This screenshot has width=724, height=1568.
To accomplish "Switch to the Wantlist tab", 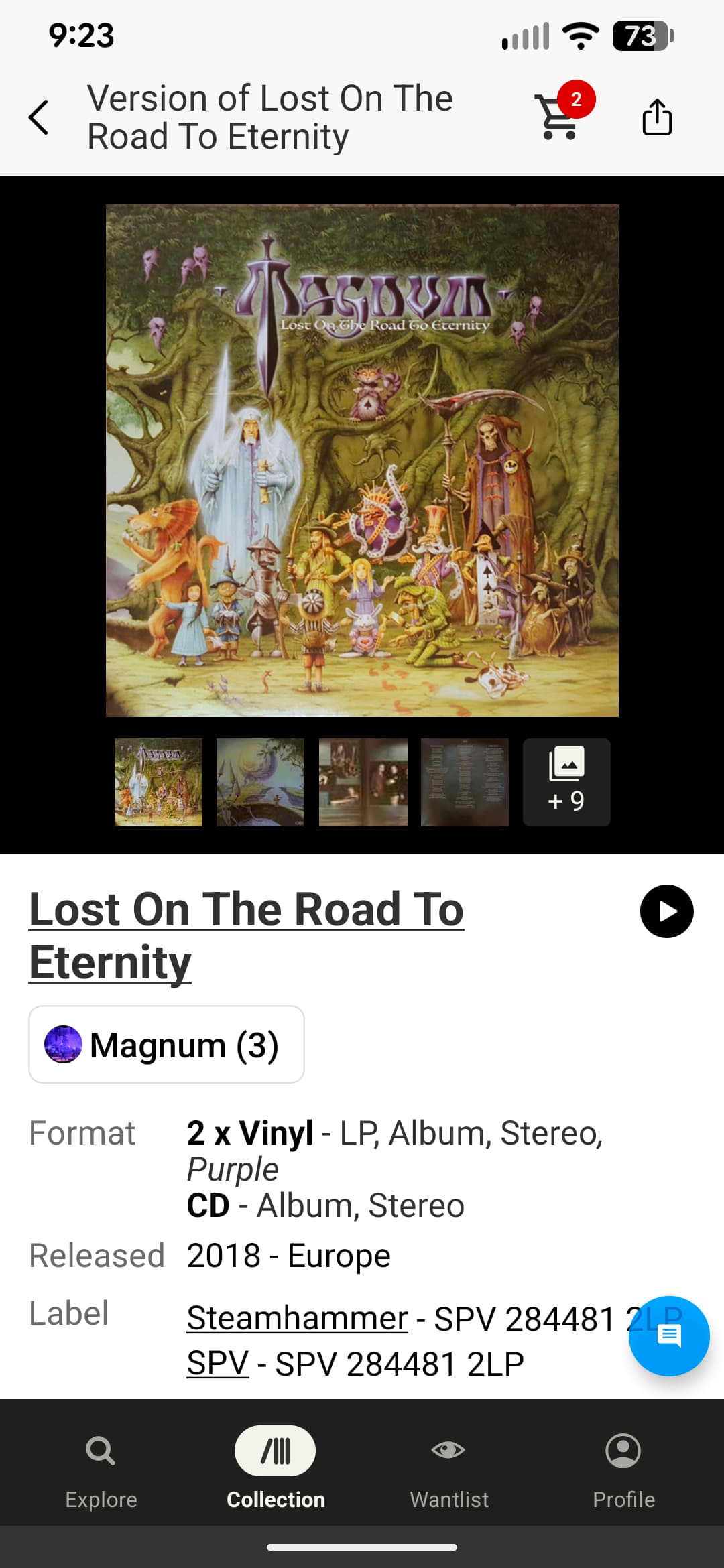I will (x=449, y=1467).
